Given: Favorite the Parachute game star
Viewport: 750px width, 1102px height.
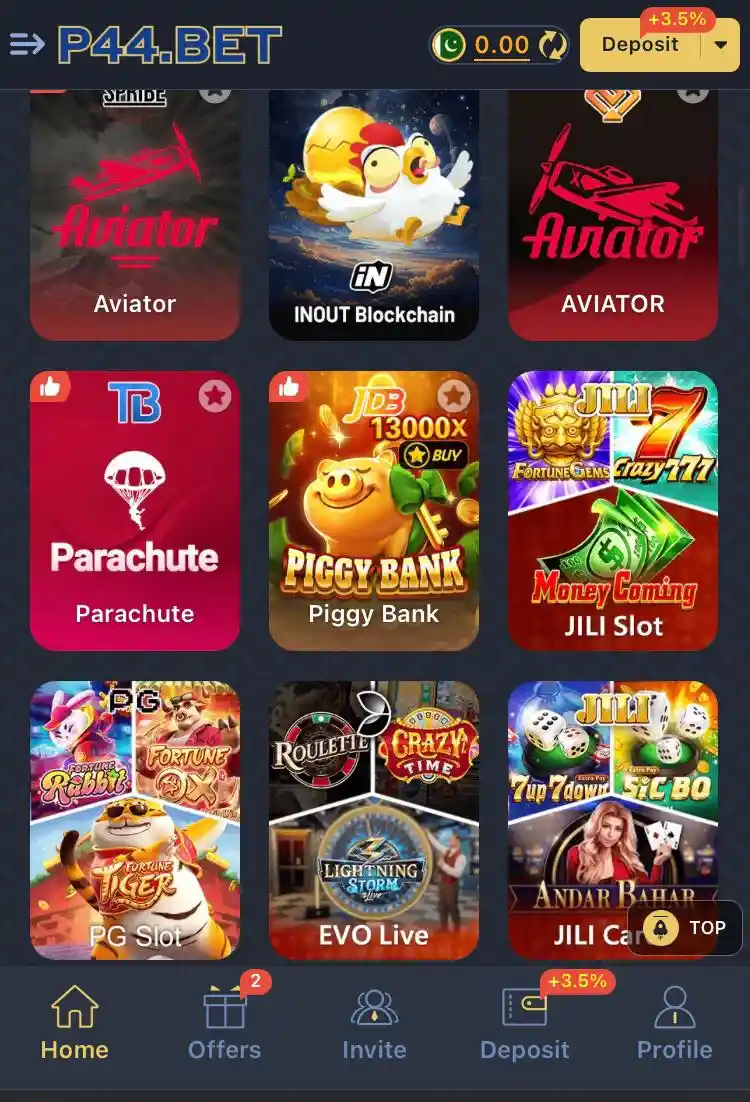Looking at the screenshot, I should pyautogui.click(x=214, y=396).
